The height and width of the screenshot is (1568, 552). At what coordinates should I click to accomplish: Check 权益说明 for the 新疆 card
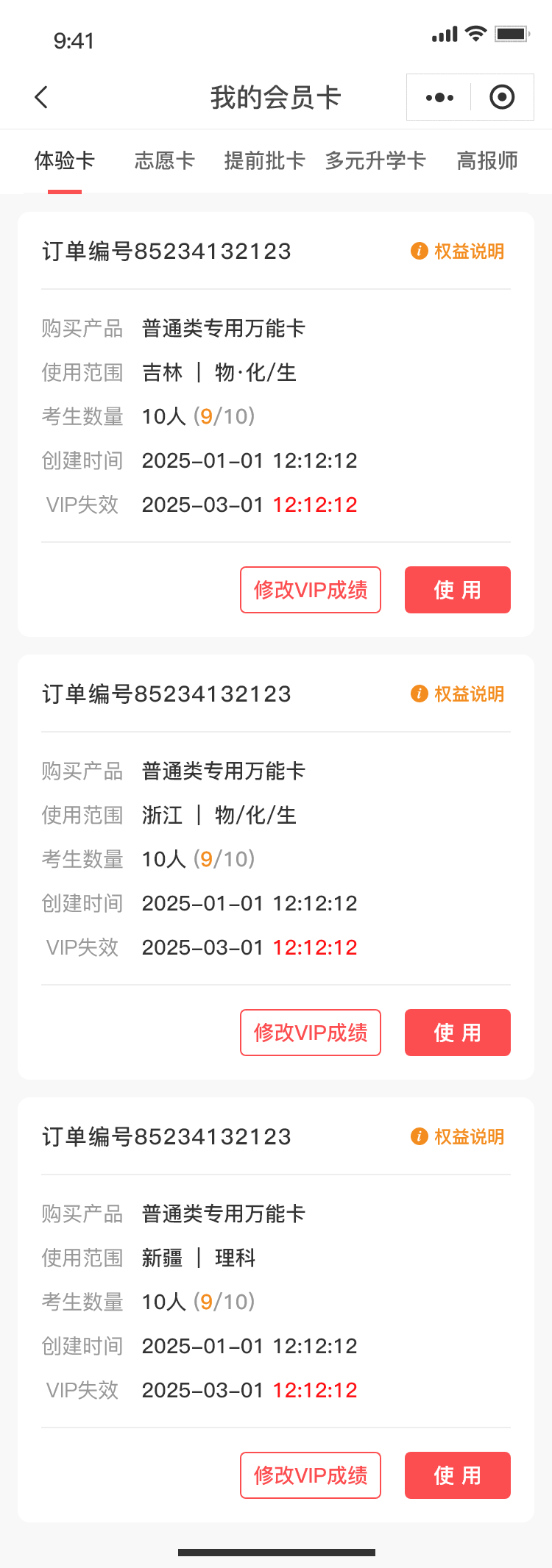[x=458, y=1137]
